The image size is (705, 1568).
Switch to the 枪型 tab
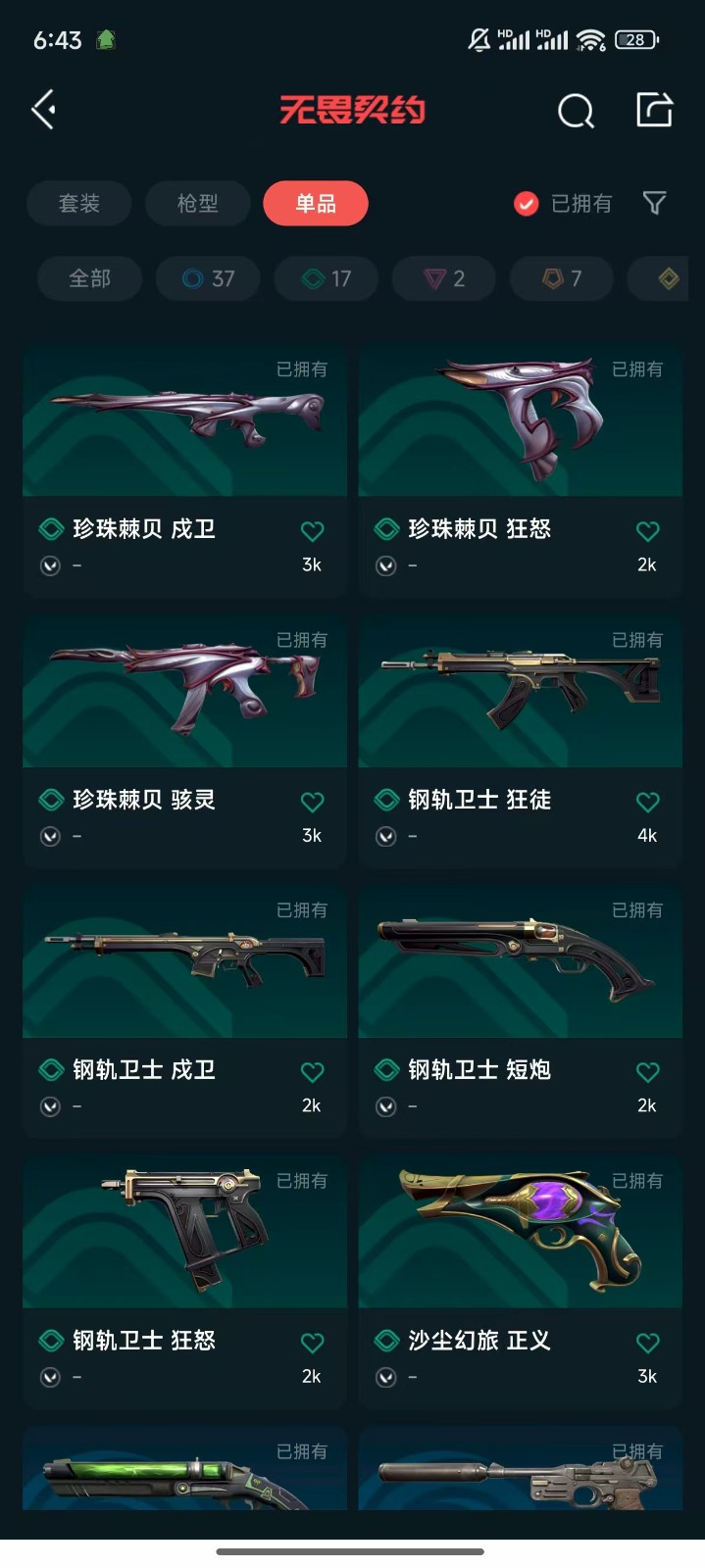coord(197,204)
